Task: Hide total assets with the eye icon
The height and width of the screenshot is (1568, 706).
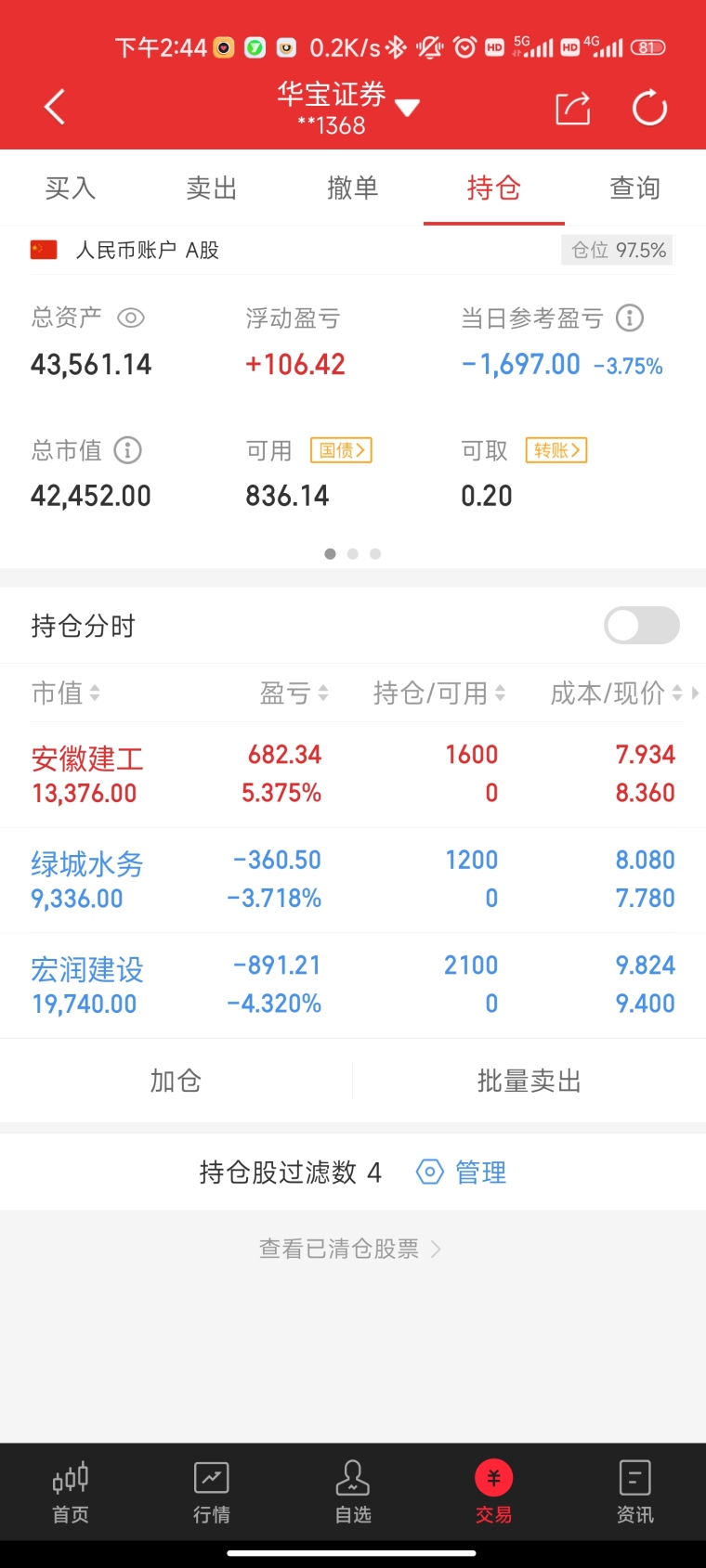Action: 131,318
